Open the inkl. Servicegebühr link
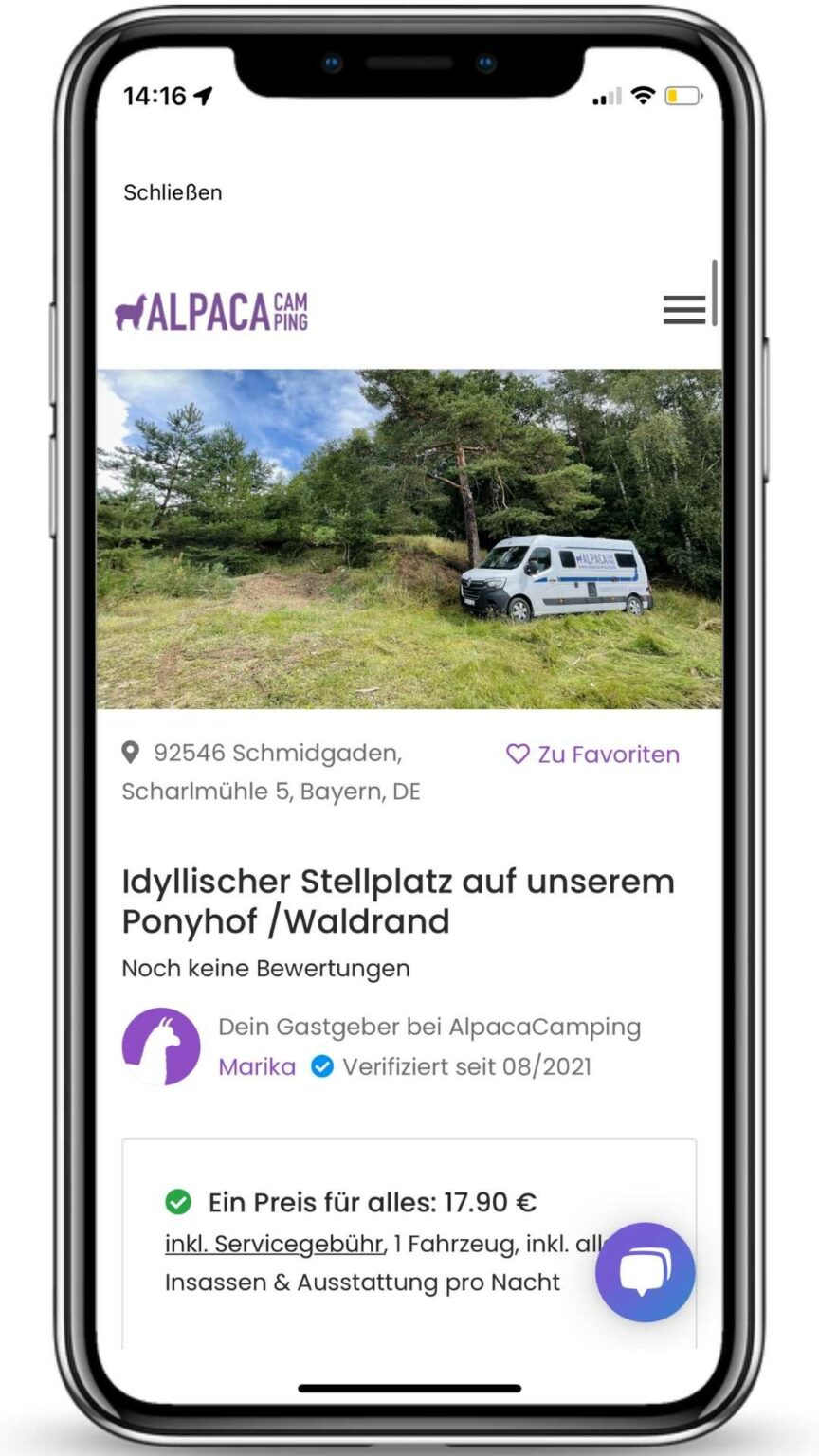The height and width of the screenshot is (1456, 819). pos(274,1244)
